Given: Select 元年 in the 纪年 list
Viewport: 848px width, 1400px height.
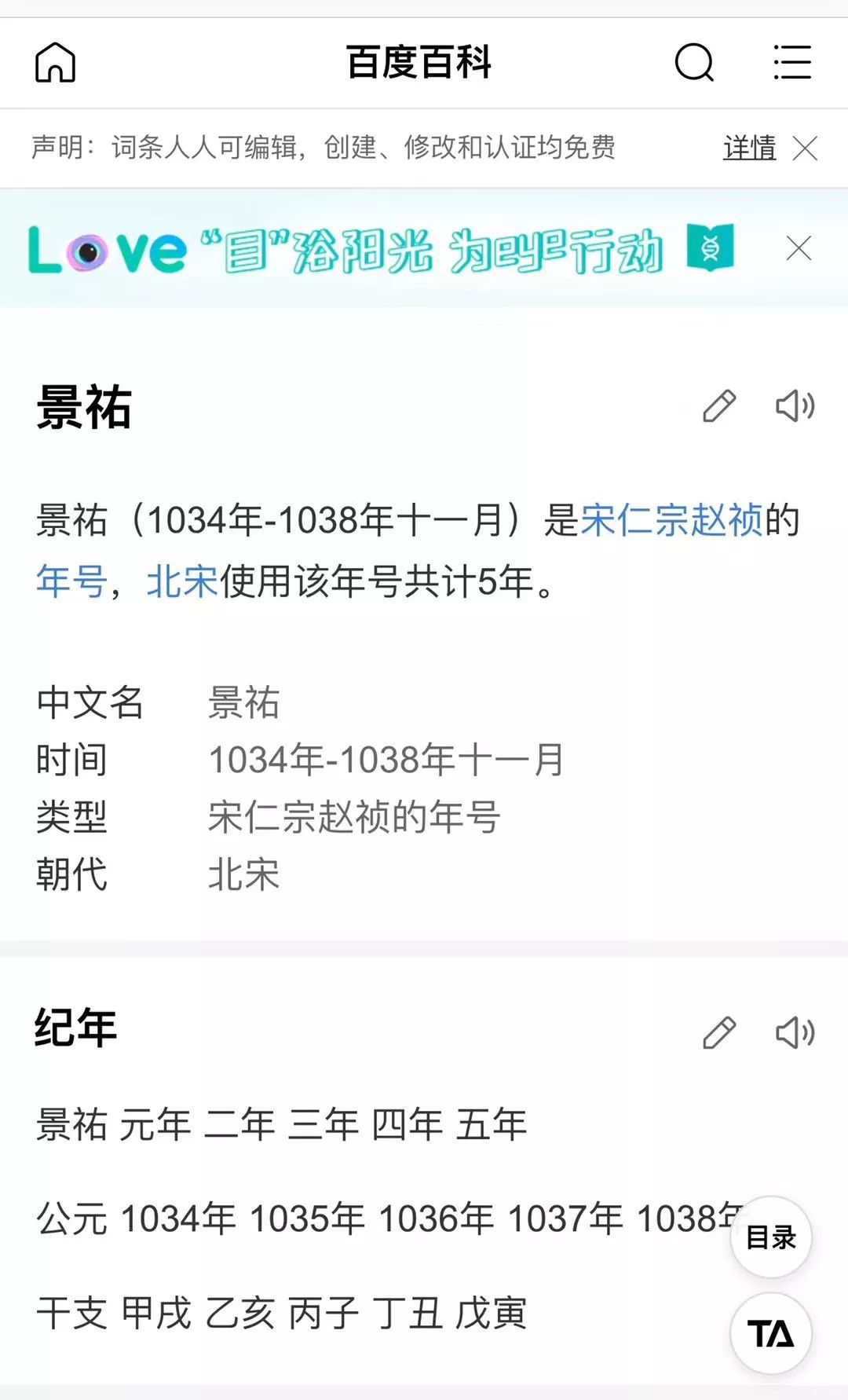Looking at the screenshot, I should 158,1124.
